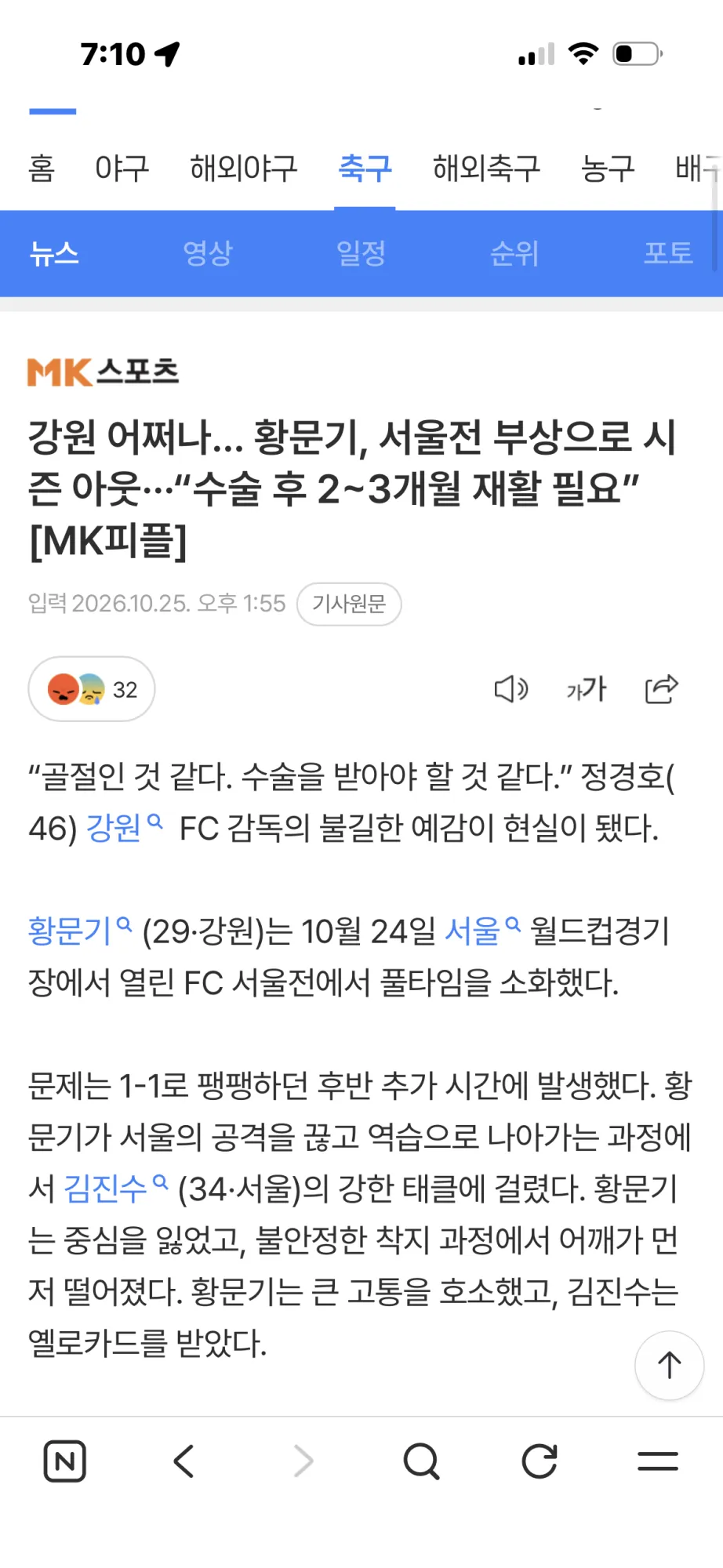Share this article
Viewport: 723px width, 1568px height.
[x=661, y=689]
